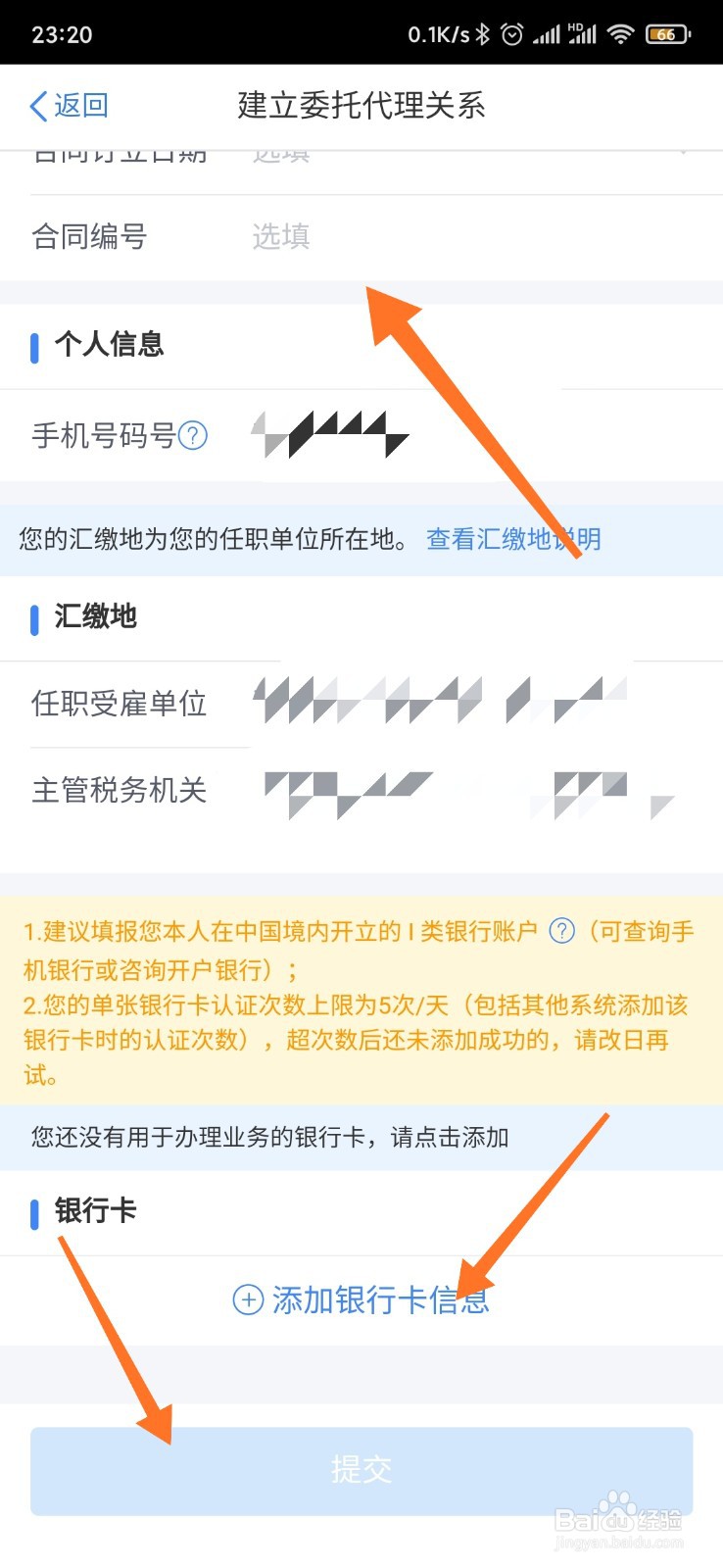
Task: Tap the back arrow icon beside 返回
Action: (36, 105)
